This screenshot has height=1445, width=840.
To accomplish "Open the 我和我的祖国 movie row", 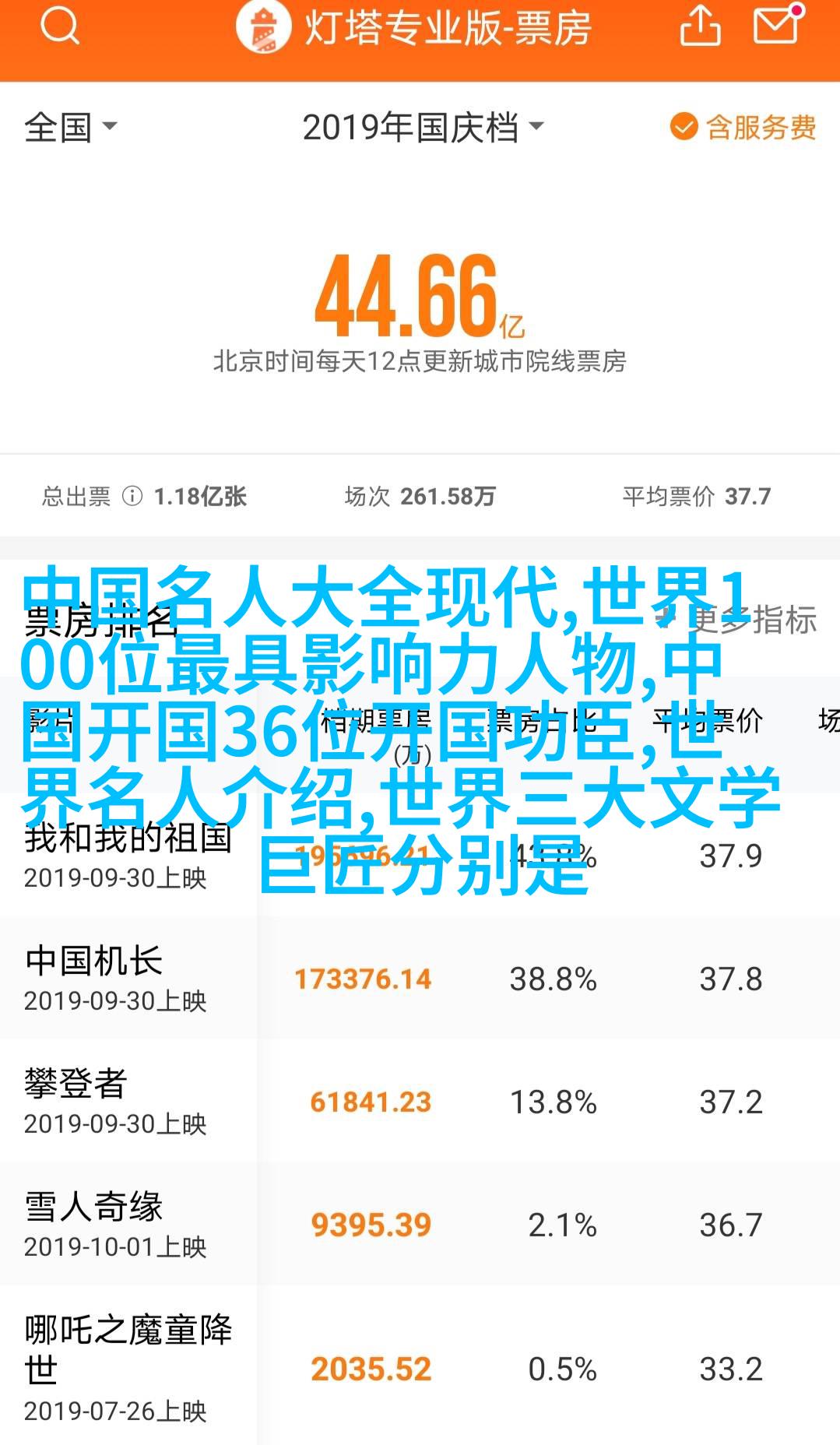I will (x=420, y=856).
